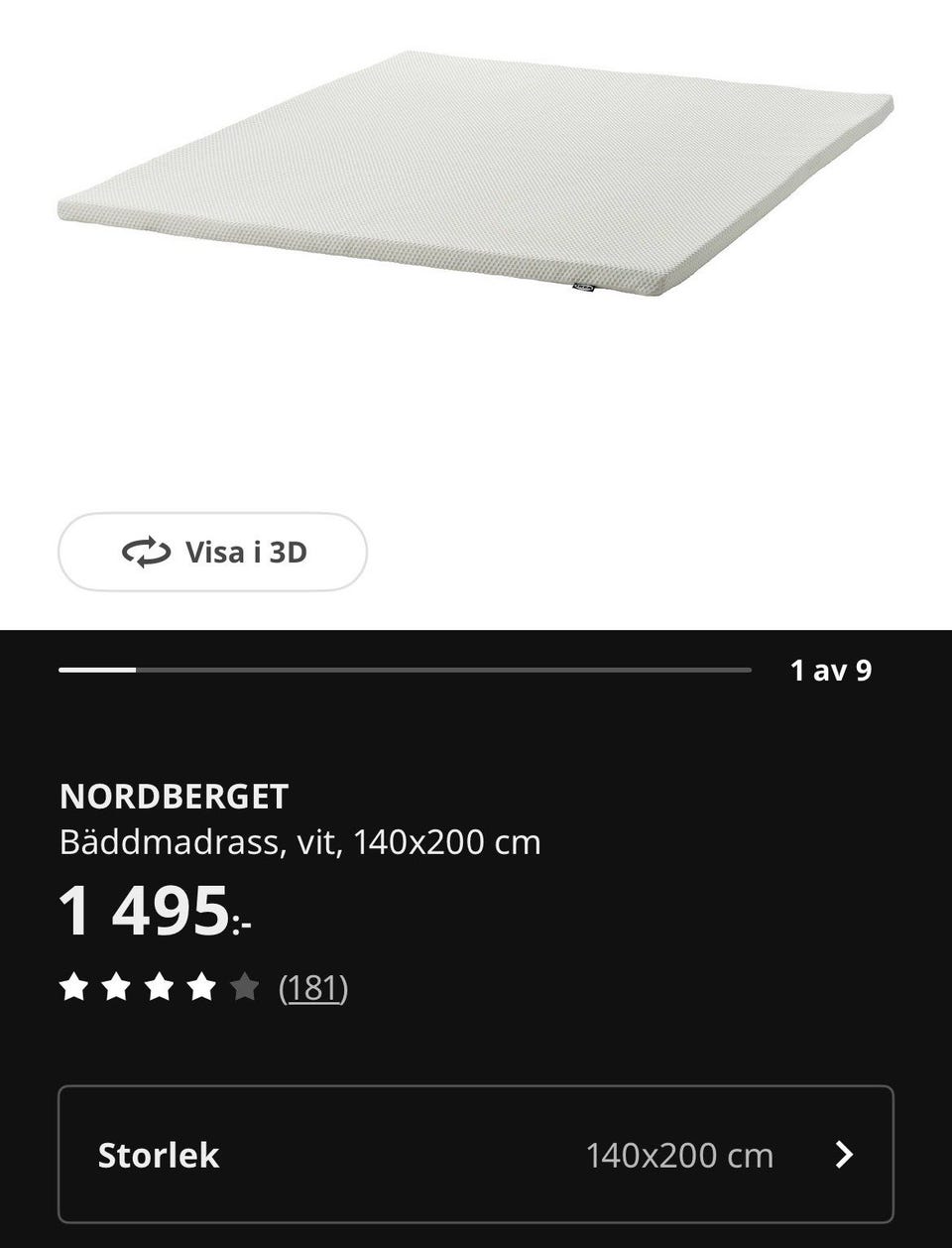Click the fourth rating star
952x1248 pixels.
coord(199,987)
